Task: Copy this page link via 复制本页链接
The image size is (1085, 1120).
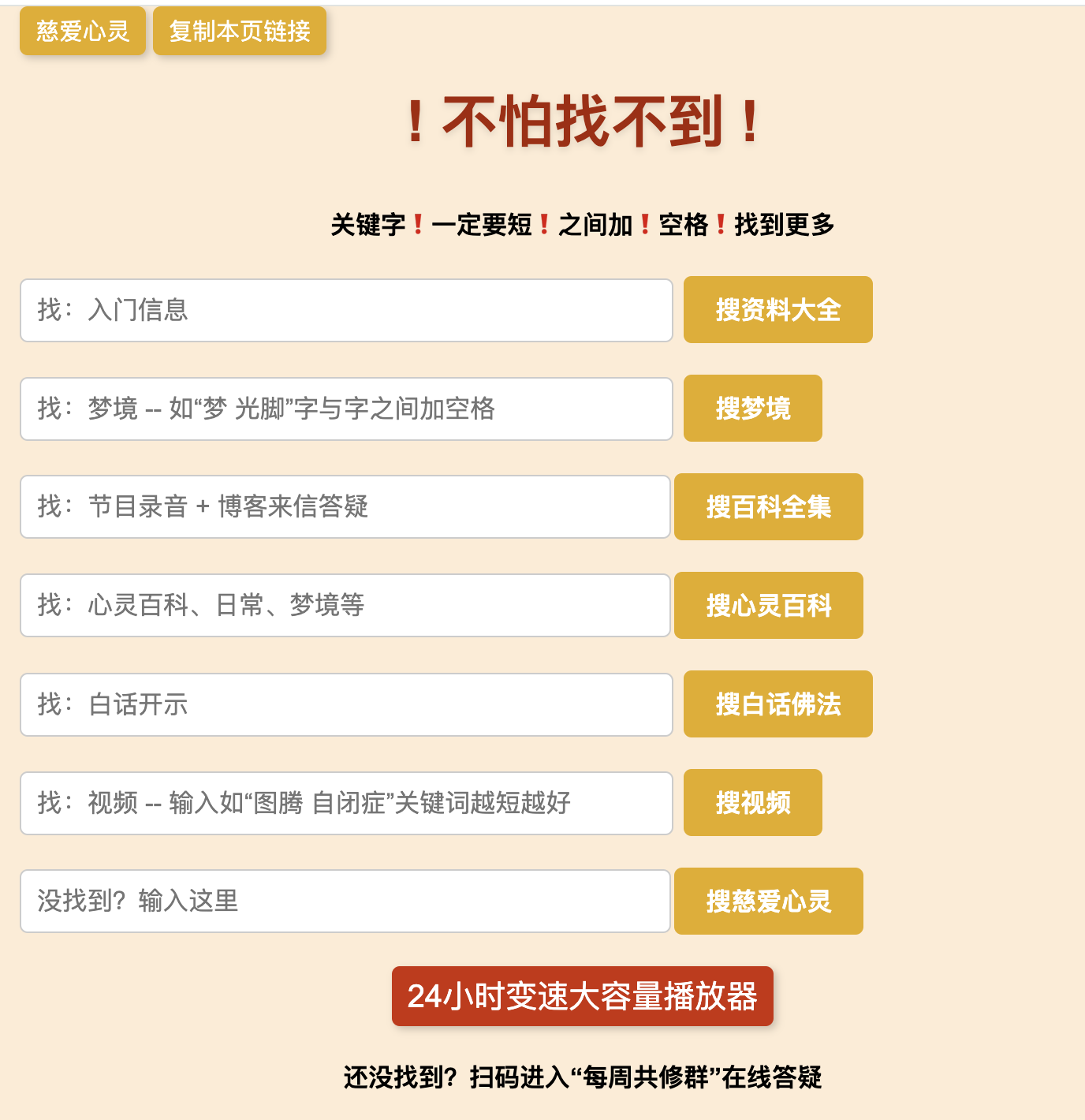Action: (240, 32)
